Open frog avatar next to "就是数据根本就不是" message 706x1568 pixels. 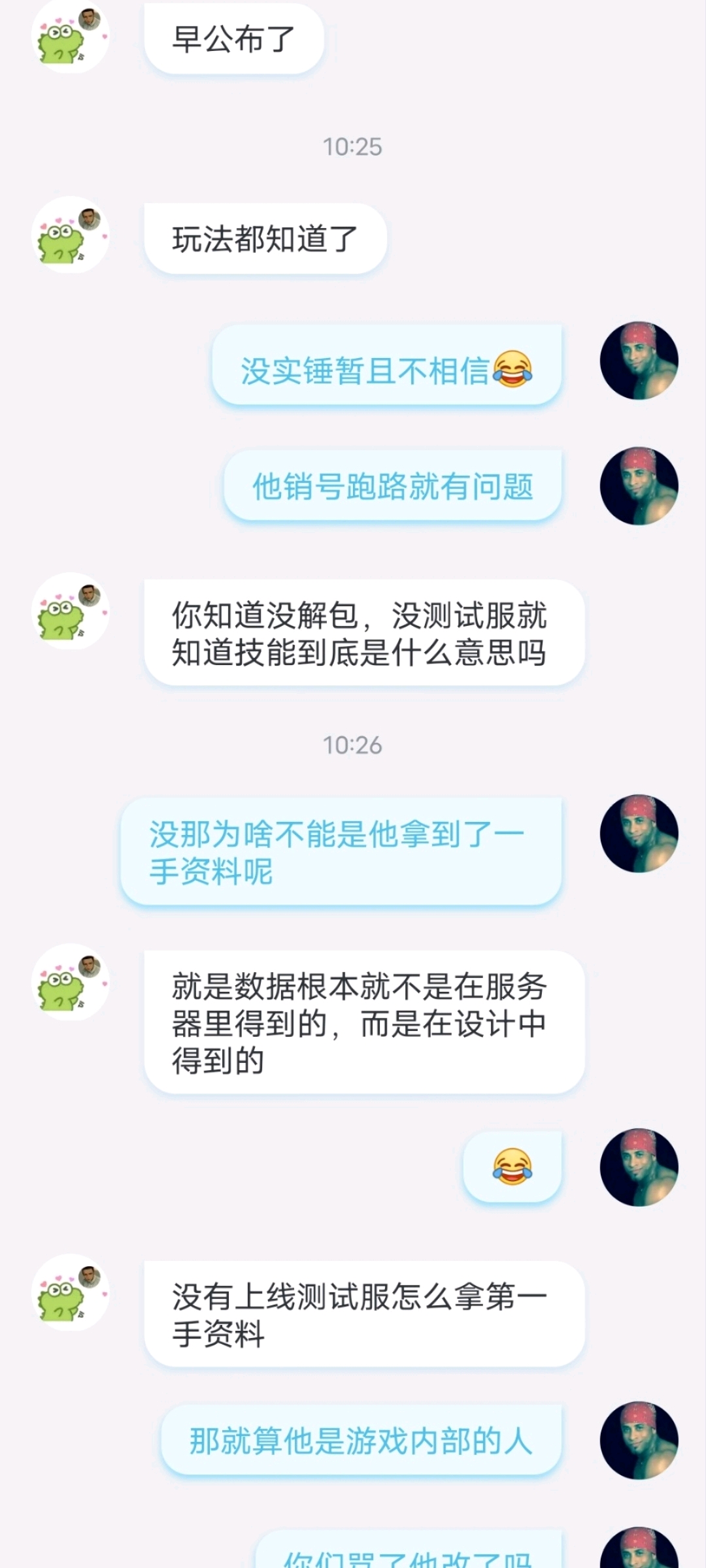click(70, 982)
